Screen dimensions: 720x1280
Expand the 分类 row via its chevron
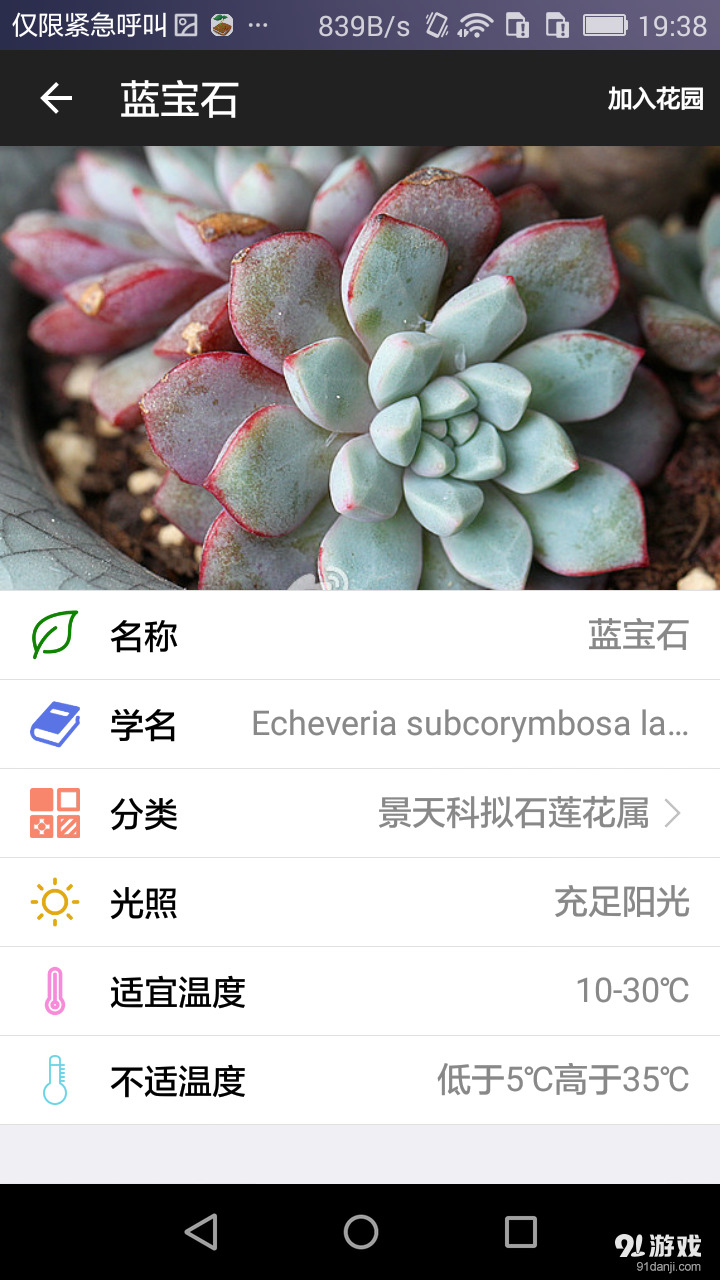point(672,813)
